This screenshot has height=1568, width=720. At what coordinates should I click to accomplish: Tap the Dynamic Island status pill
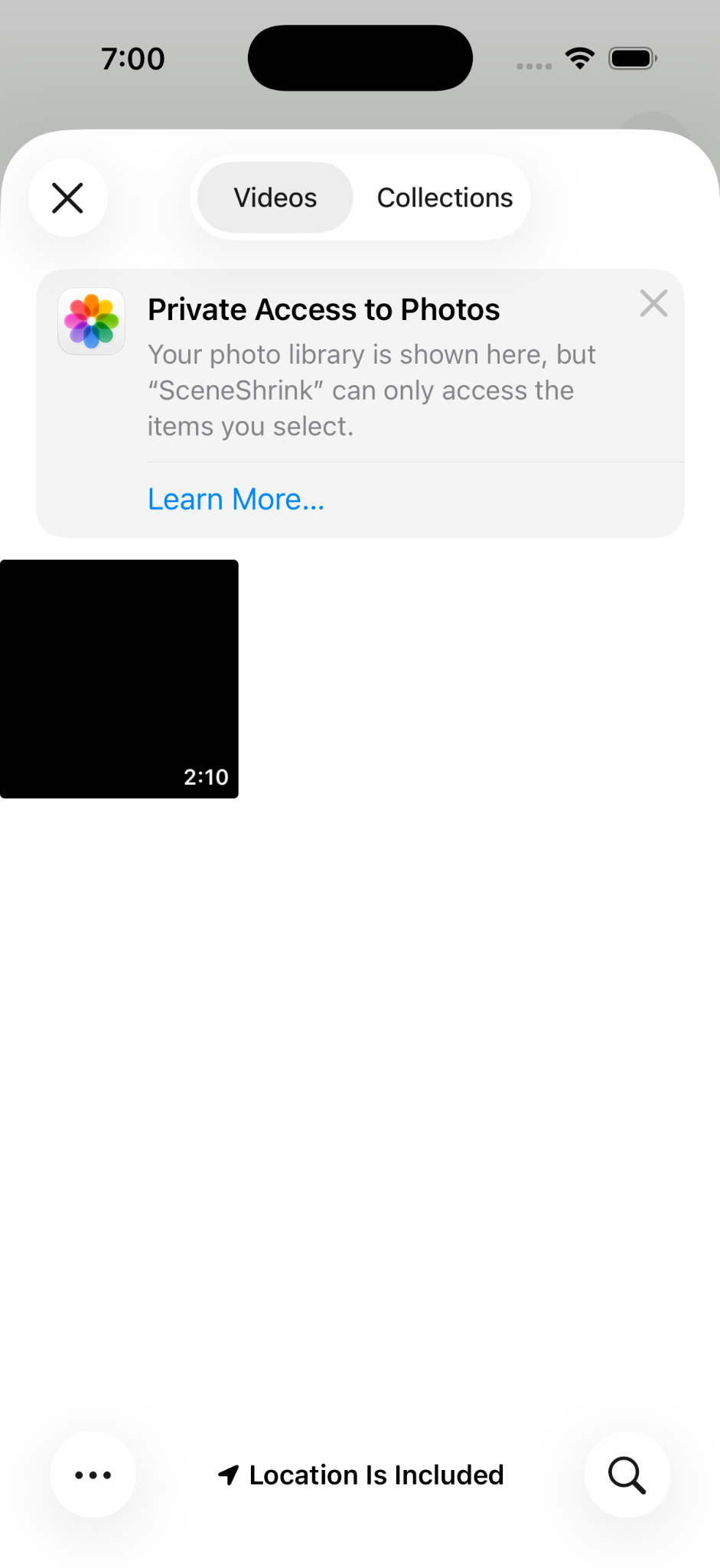(x=360, y=57)
